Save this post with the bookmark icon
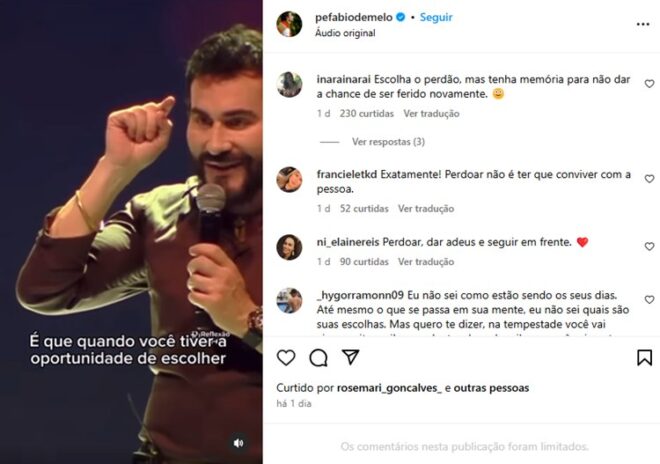 [x=644, y=357]
